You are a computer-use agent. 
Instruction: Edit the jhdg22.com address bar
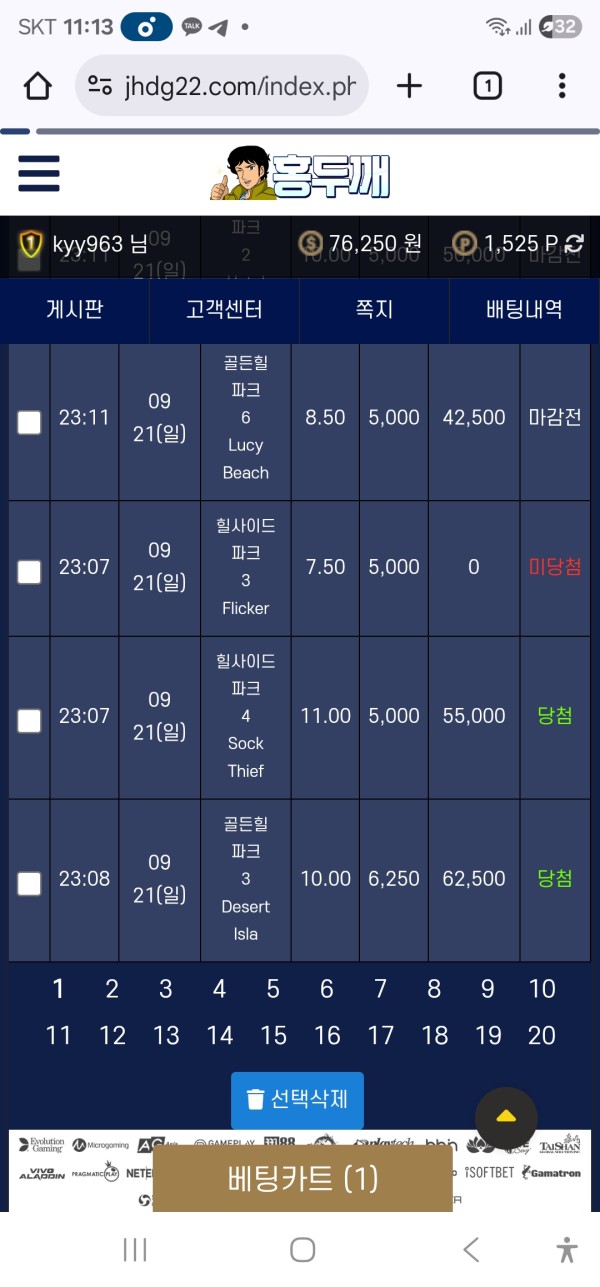[x=222, y=86]
